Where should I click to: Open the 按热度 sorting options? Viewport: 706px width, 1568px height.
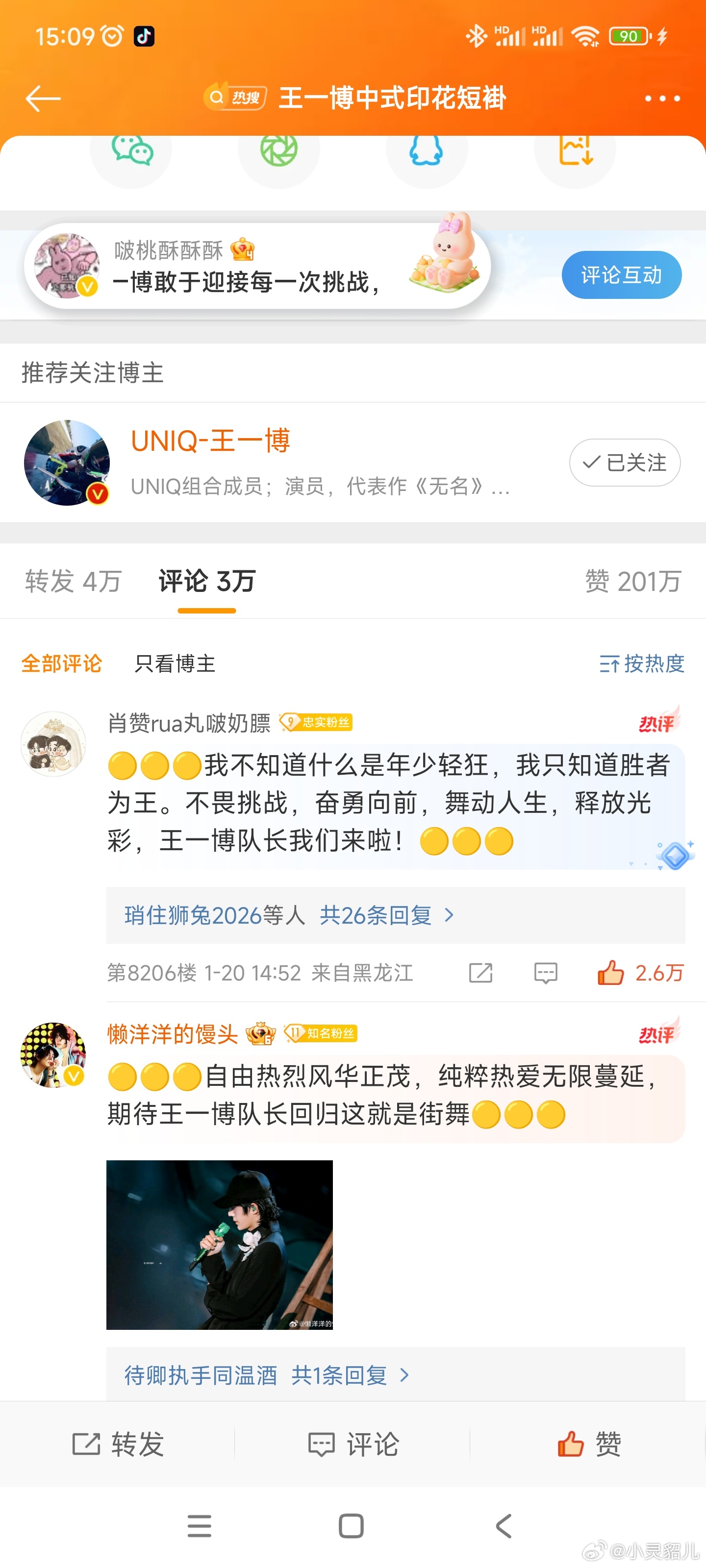coord(641,664)
